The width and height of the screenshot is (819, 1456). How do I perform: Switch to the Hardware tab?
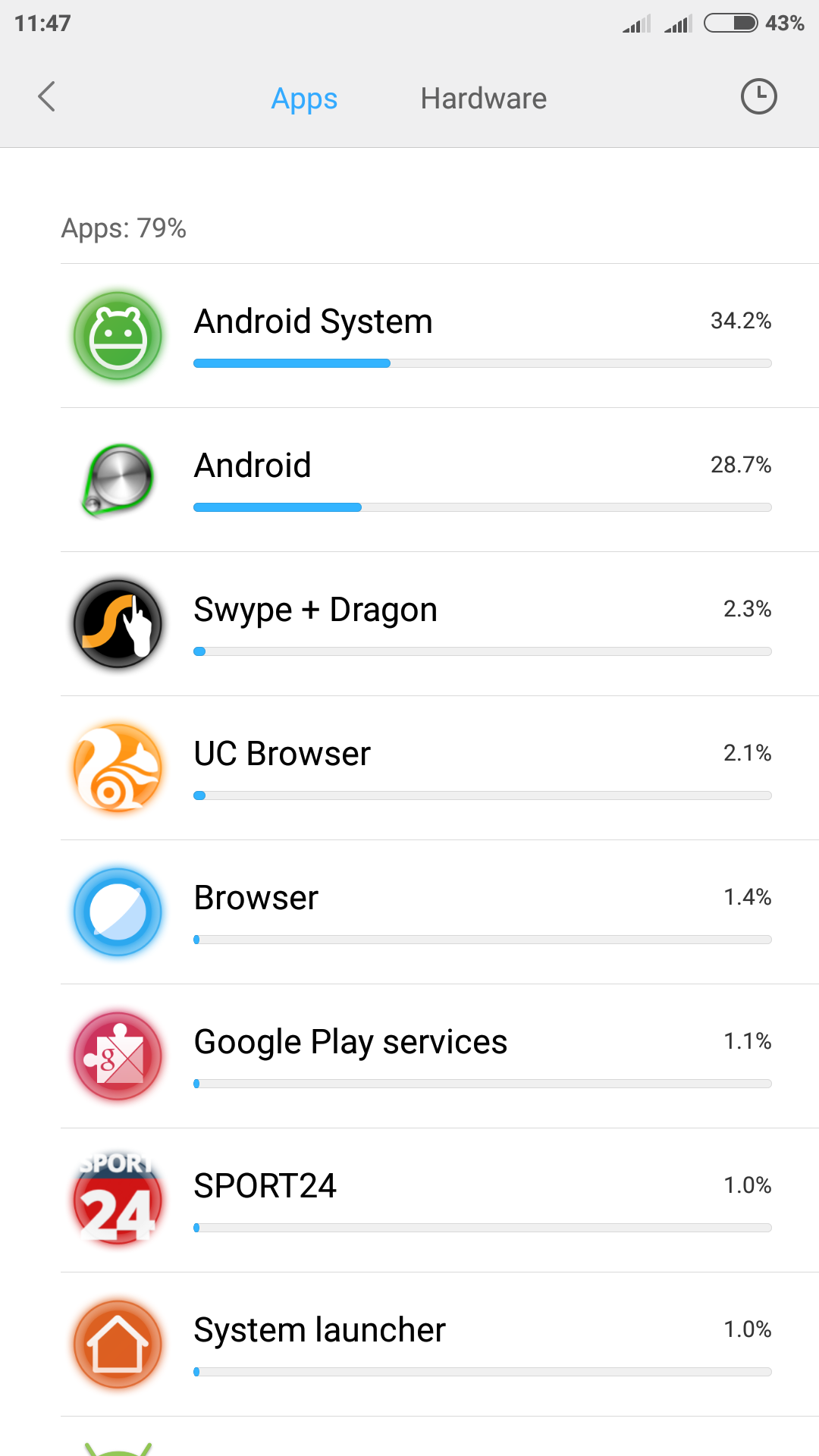point(484,99)
